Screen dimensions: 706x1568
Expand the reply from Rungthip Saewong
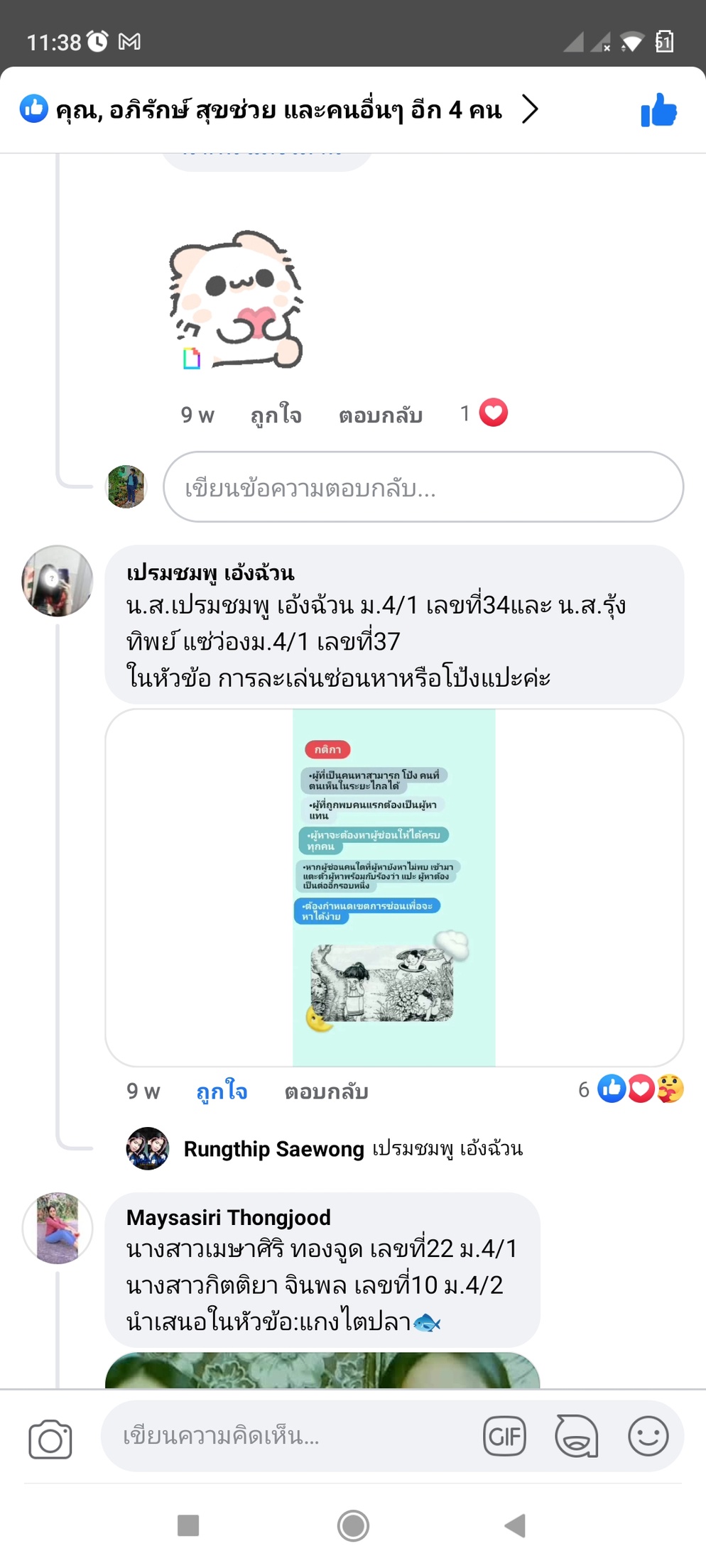pos(353,1148)
